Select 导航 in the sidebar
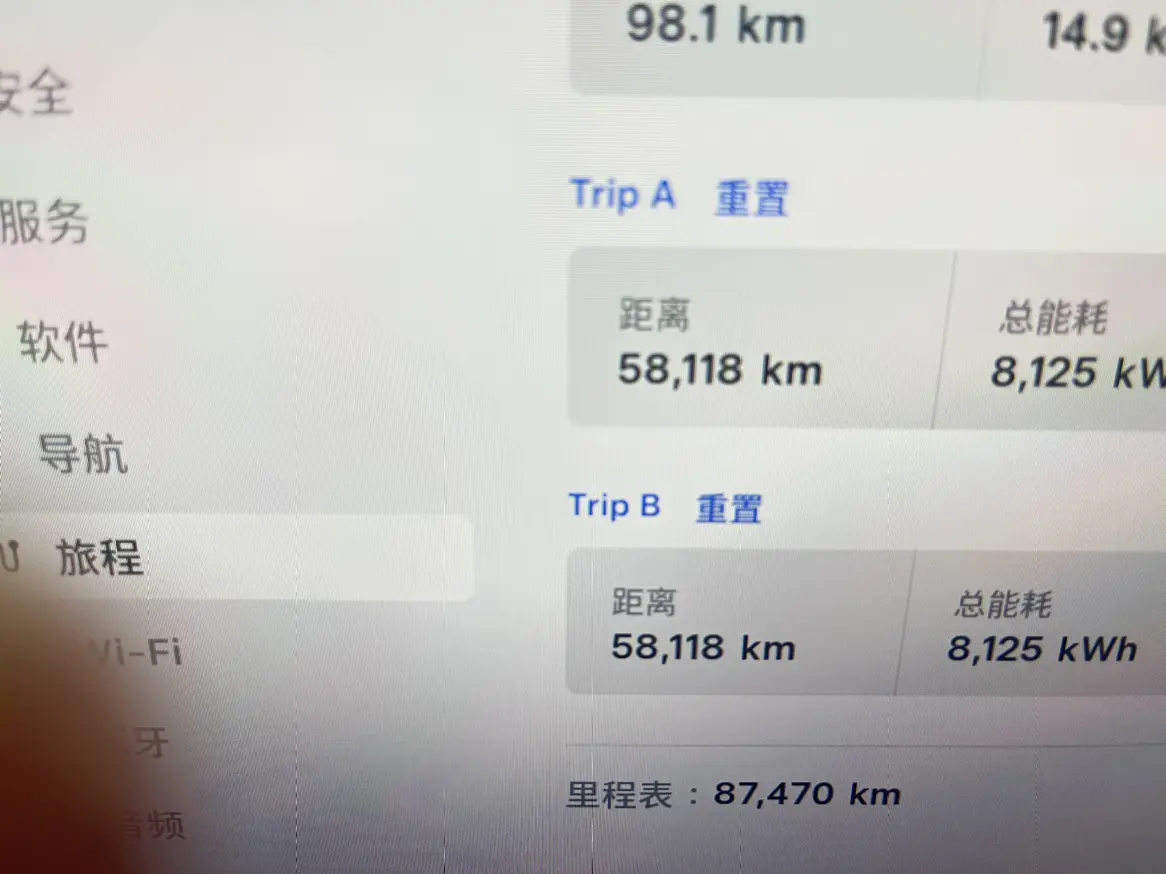The image size is (1166, 874). point(83,452)
